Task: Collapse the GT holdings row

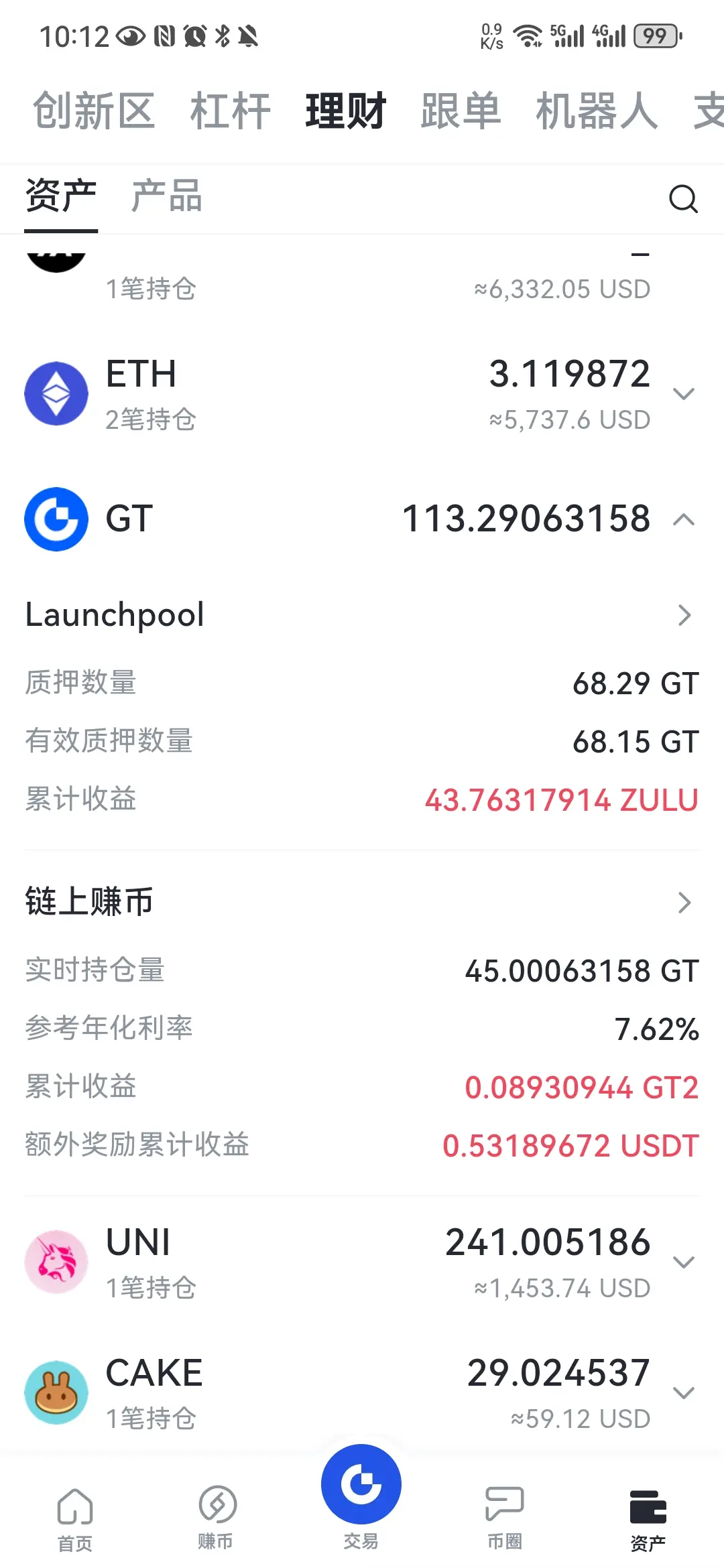Action: [683, 519]
